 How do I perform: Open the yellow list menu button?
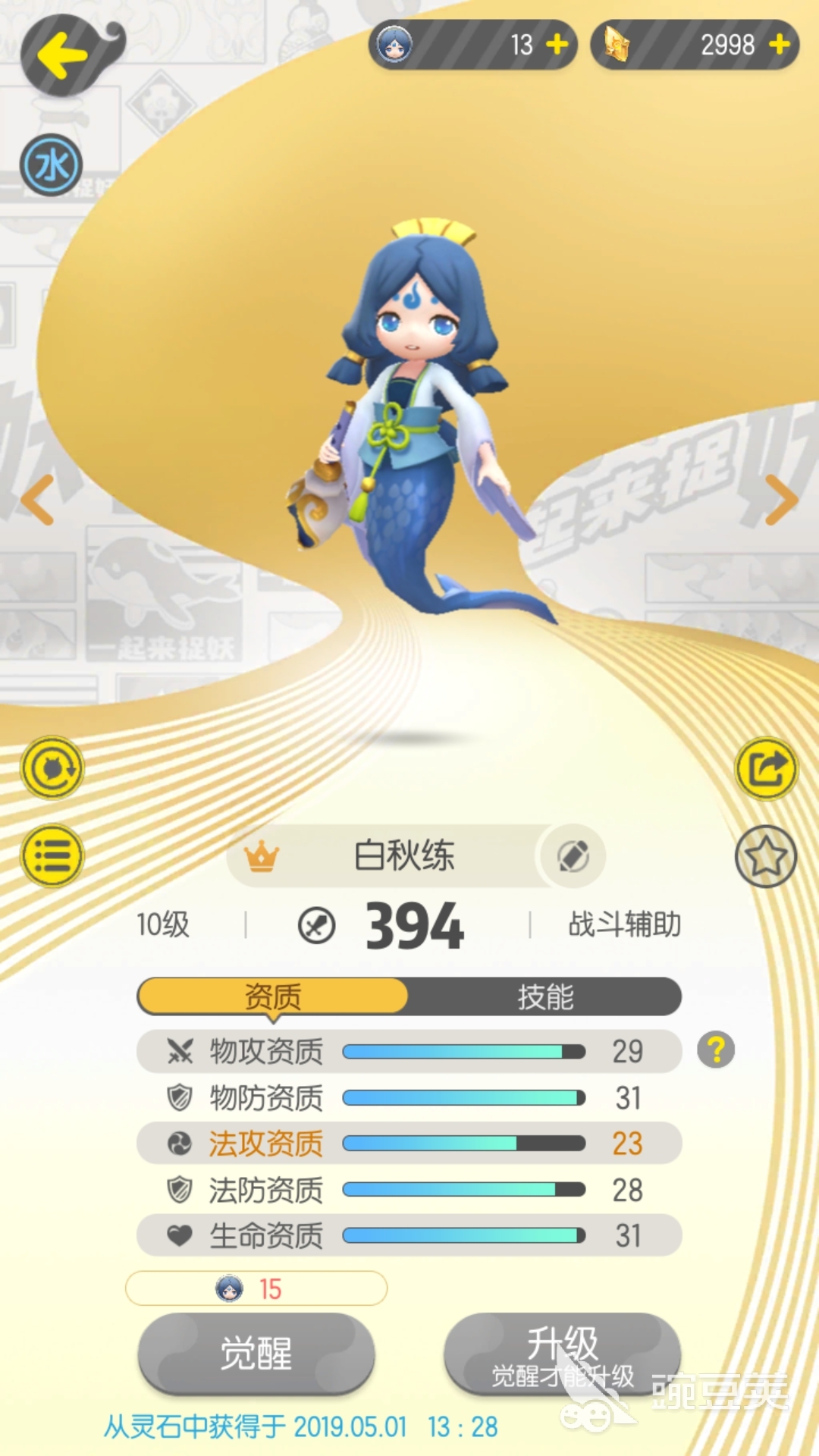coord(52,856)
